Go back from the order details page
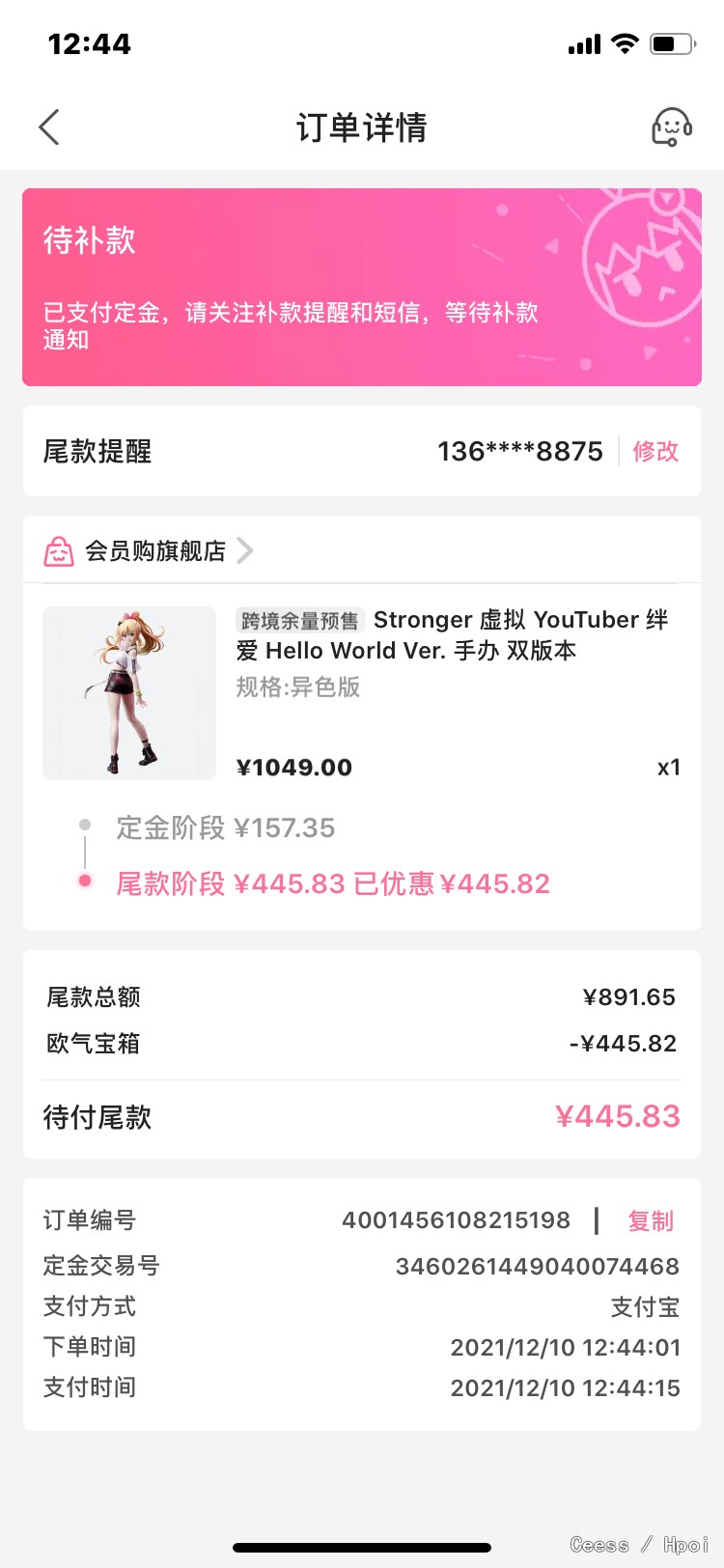 pos(49,127)
